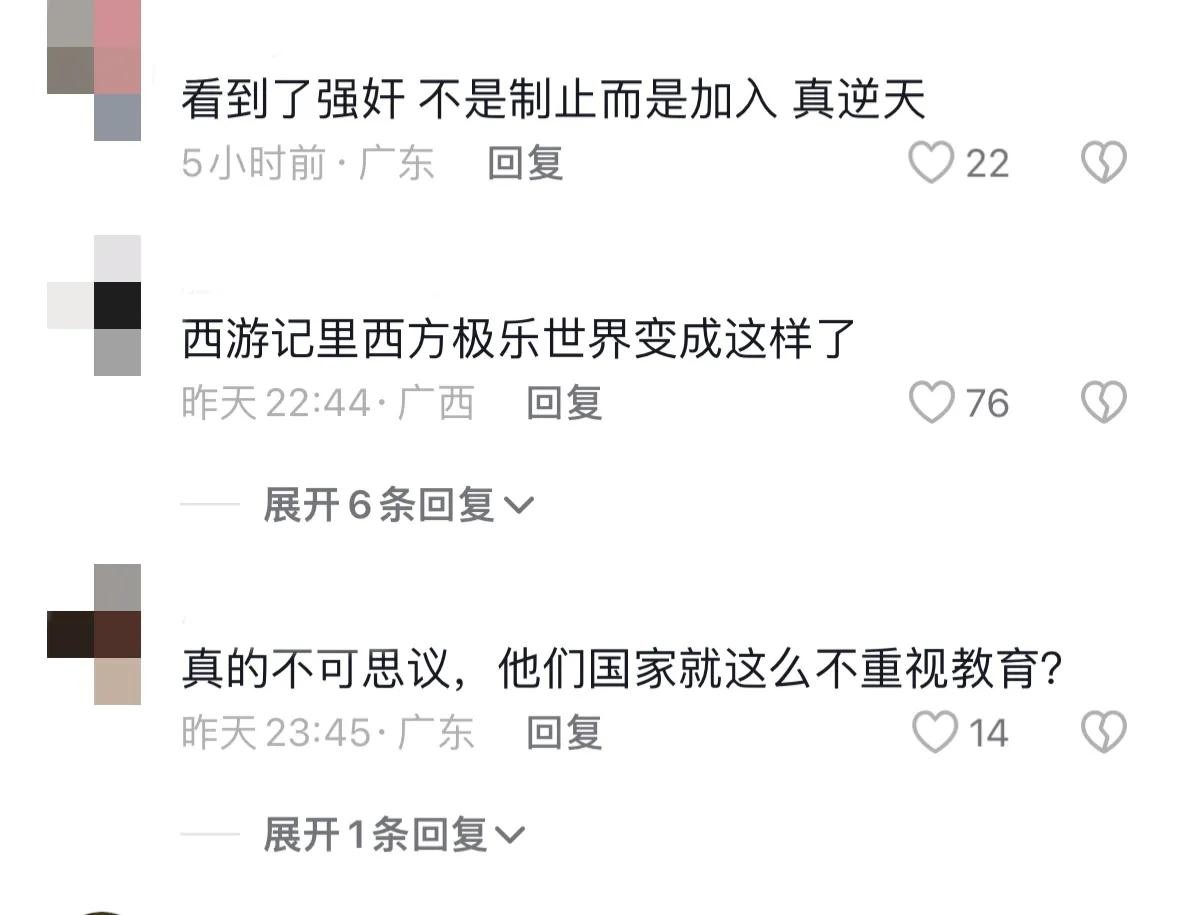Image resolution: width=1179 pixels, height=915 pixels.
Task: Expand 展开1条回复
Action: pyautogui.click(x=393, y=834)
